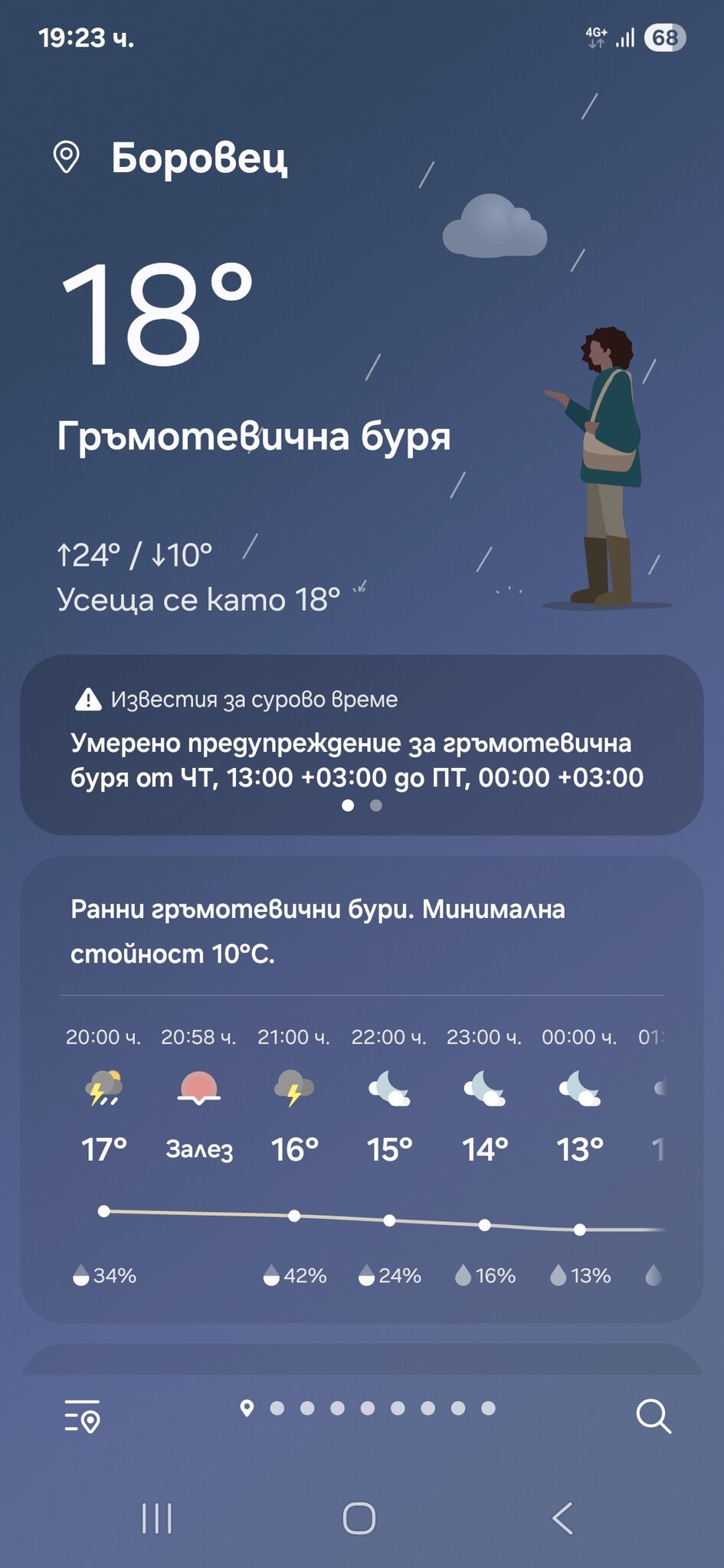This screenshot has height=1568, width=724.
Task: Go back with system back button
Action: [x=563, y=1517]
